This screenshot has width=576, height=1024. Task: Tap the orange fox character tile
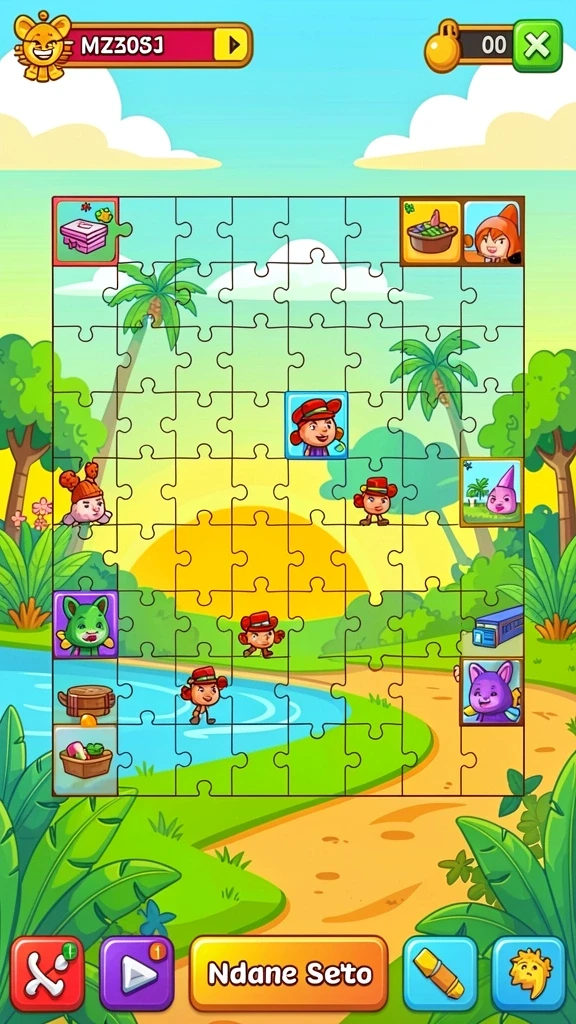pyautogui.click(x=493, y=232)
